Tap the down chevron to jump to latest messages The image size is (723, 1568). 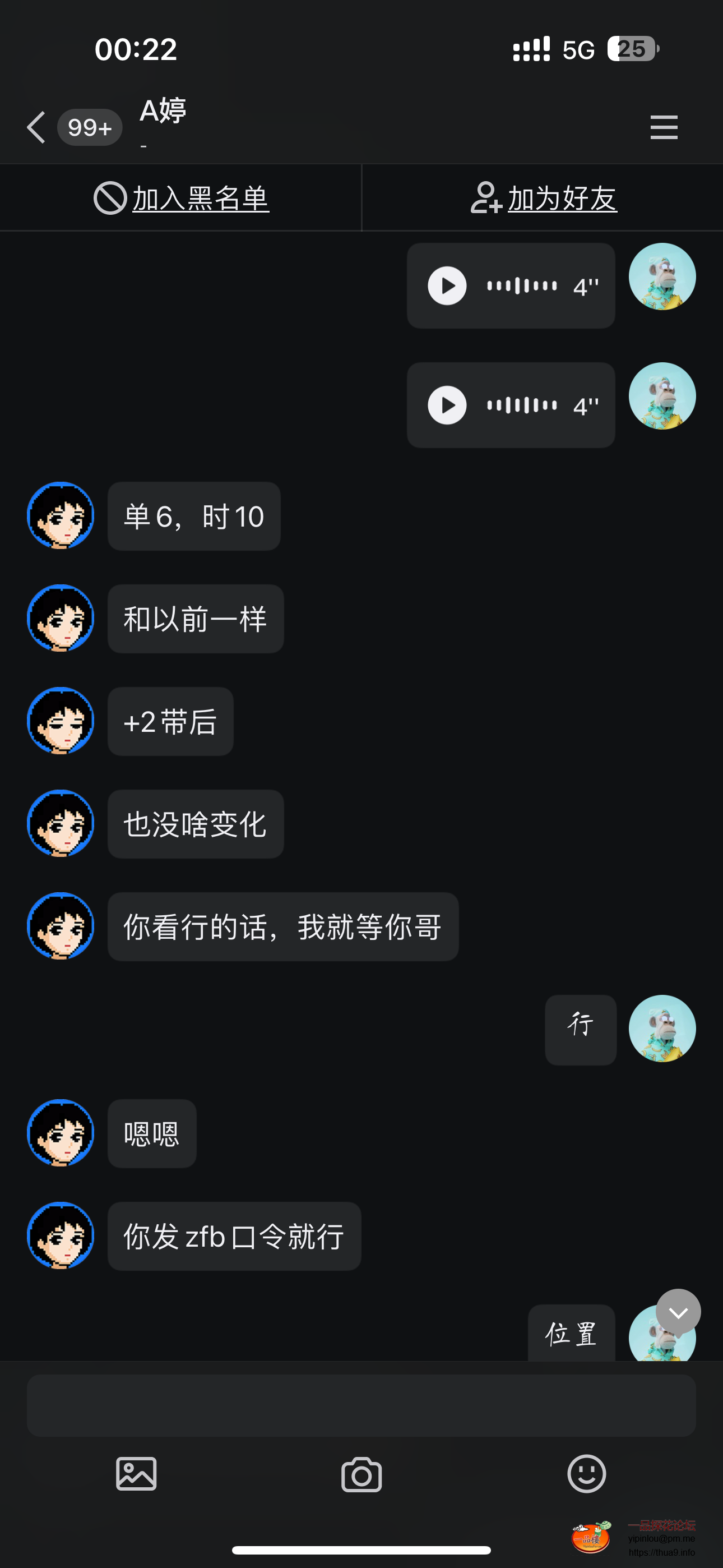(679, 1312)
